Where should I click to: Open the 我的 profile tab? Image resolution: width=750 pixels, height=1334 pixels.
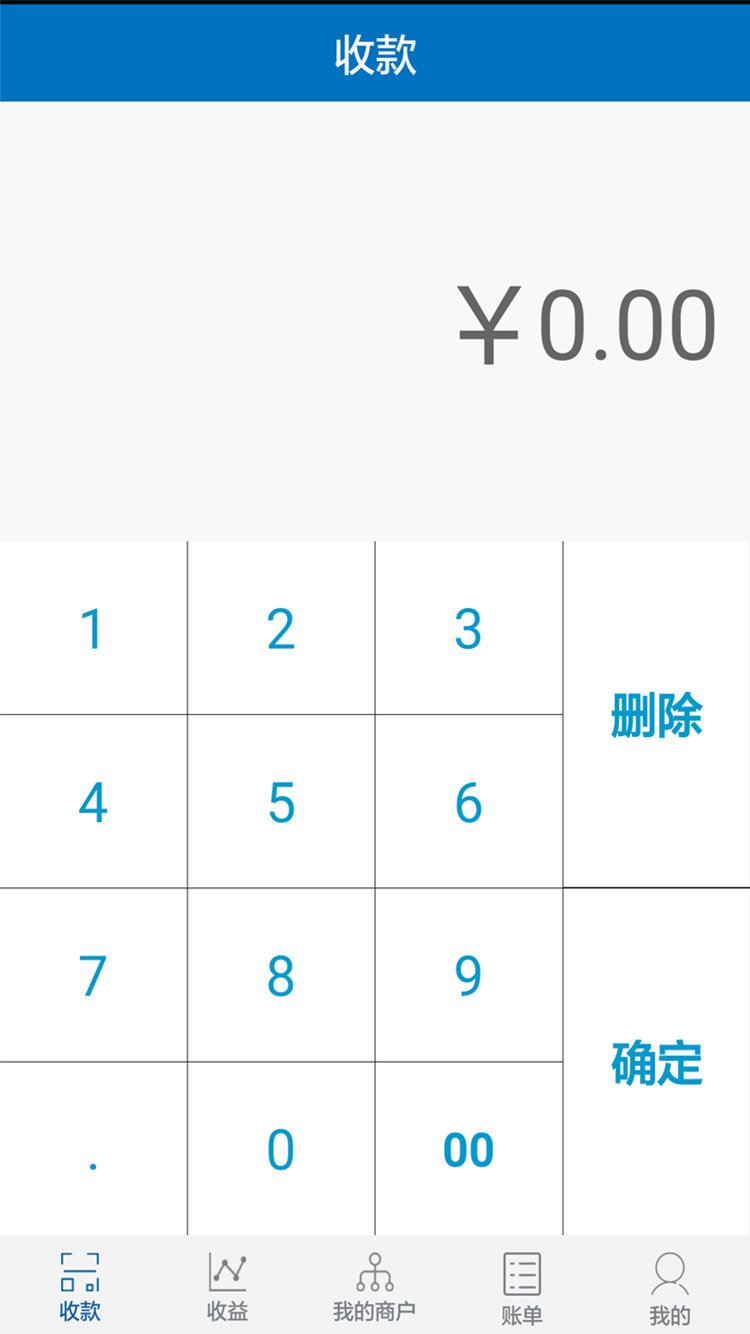pos(669,1286)
